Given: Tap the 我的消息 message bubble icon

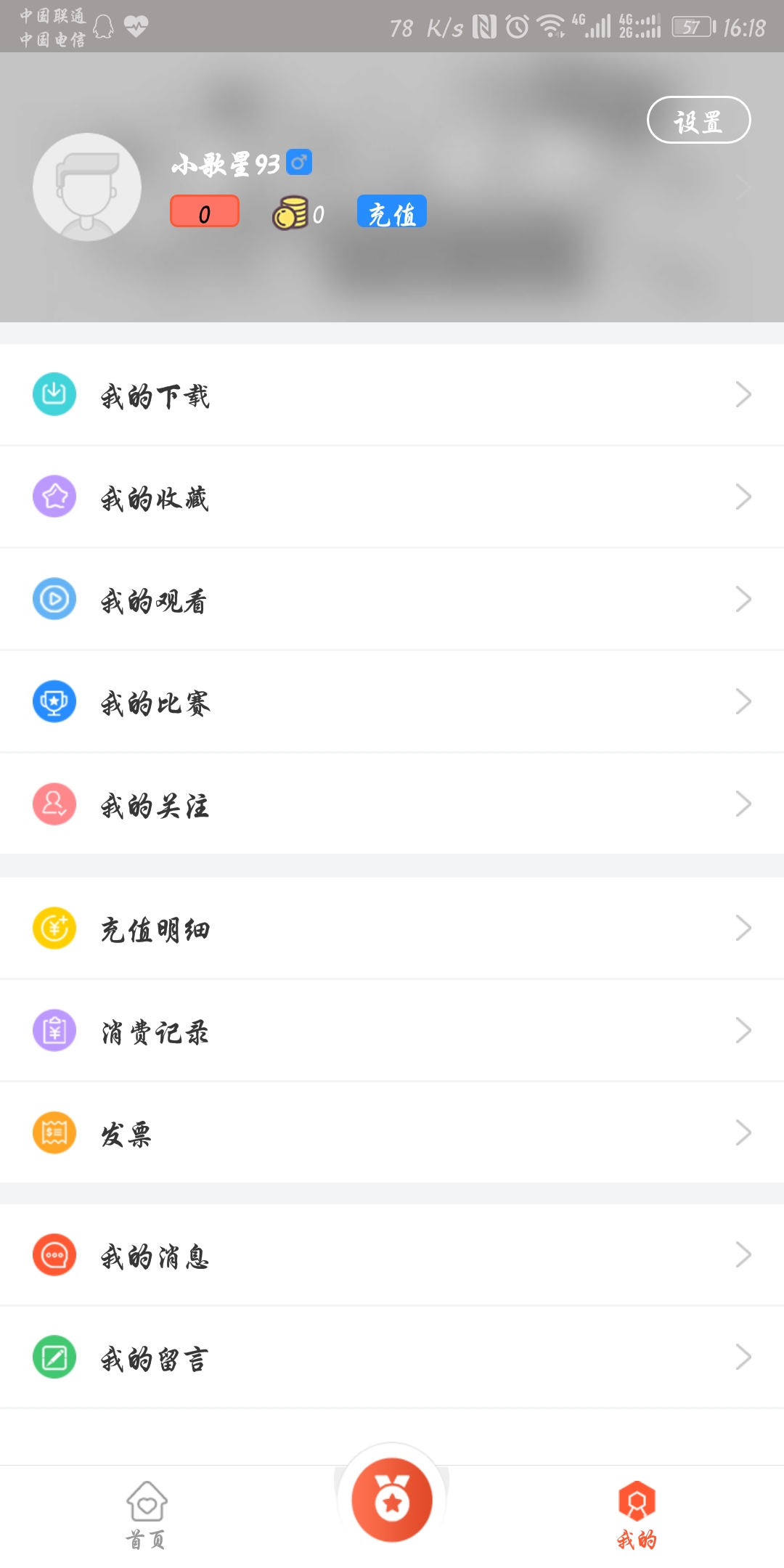Looking at the screenshot, I should tap(53, 1257).
